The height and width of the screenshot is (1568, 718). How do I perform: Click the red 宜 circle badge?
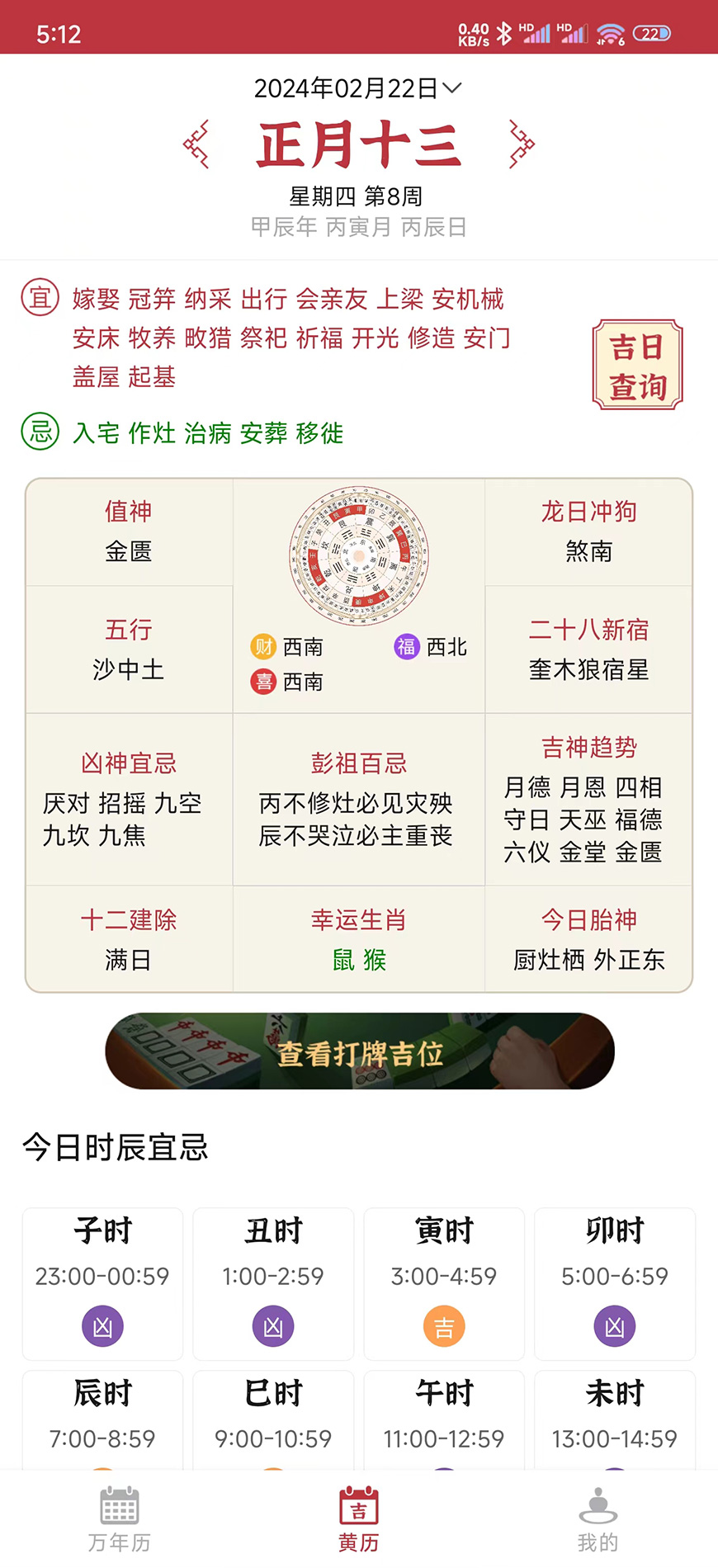tap(40, 298)
